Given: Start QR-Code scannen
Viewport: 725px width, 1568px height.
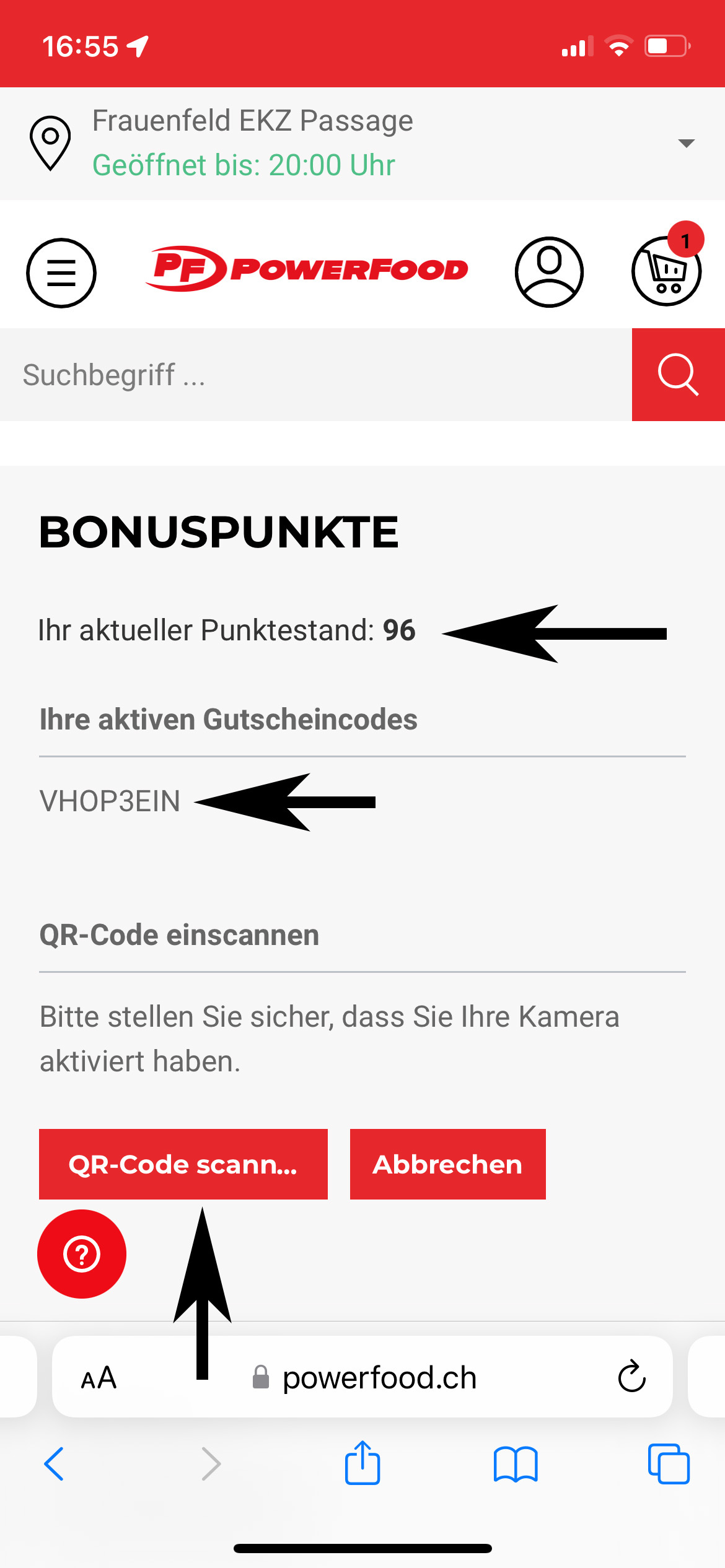Looking at the screenshot, I should click(x=183, y=1164).
